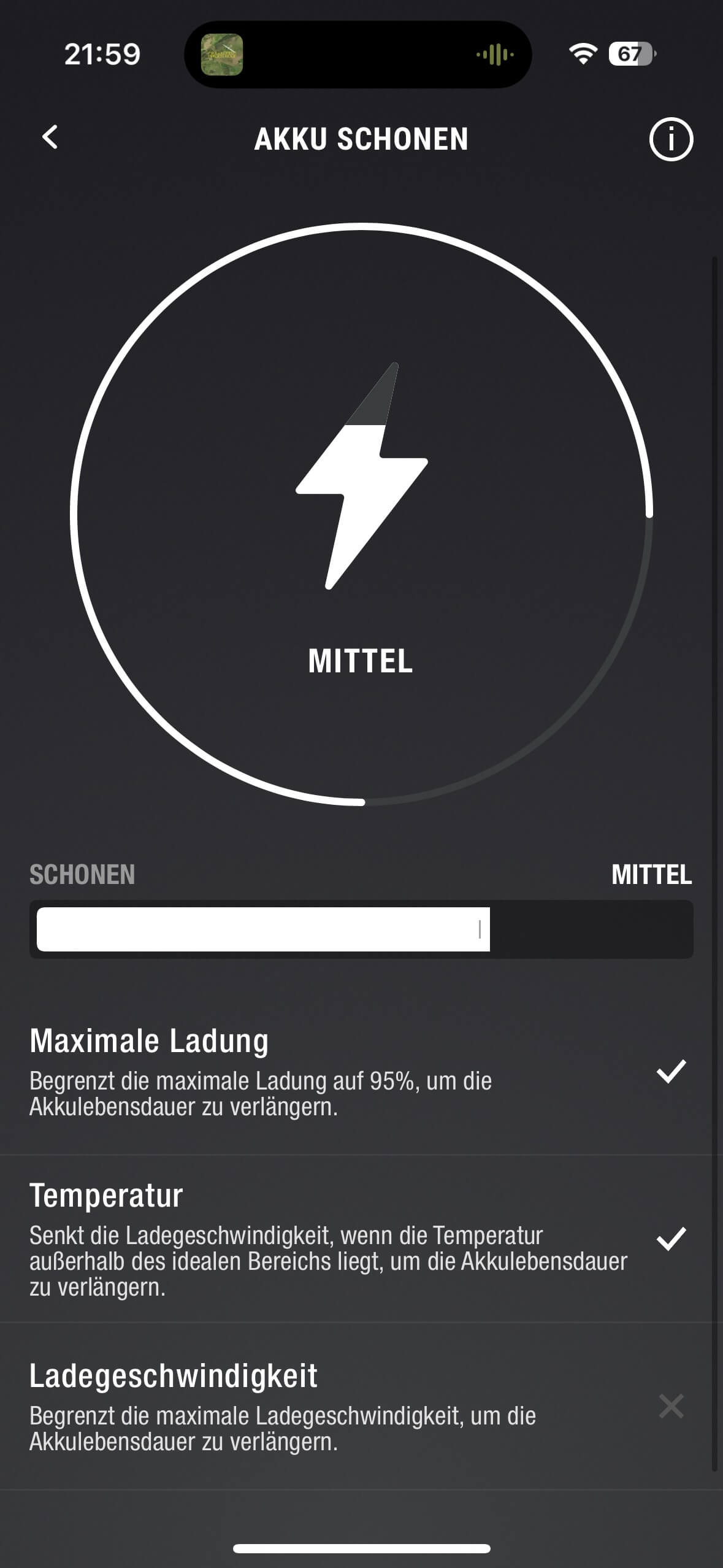This screenshot has width=723, height=1568.
Task: Open the info icon for Akku Schonen
Action: 671,139
